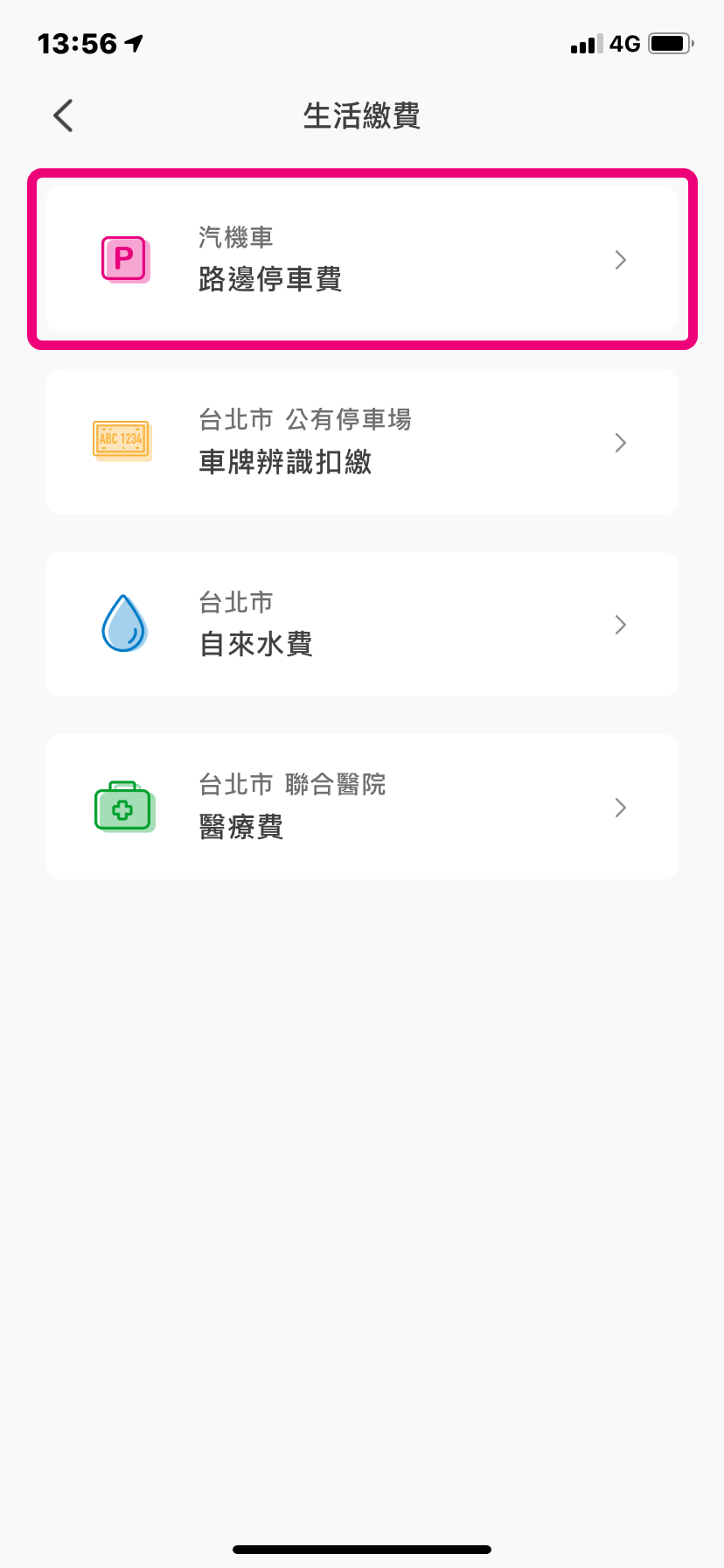The image size is (724, 1568).
Task: Open 醫療費 for 聯合醫院
Action: (x=361, y=807)
